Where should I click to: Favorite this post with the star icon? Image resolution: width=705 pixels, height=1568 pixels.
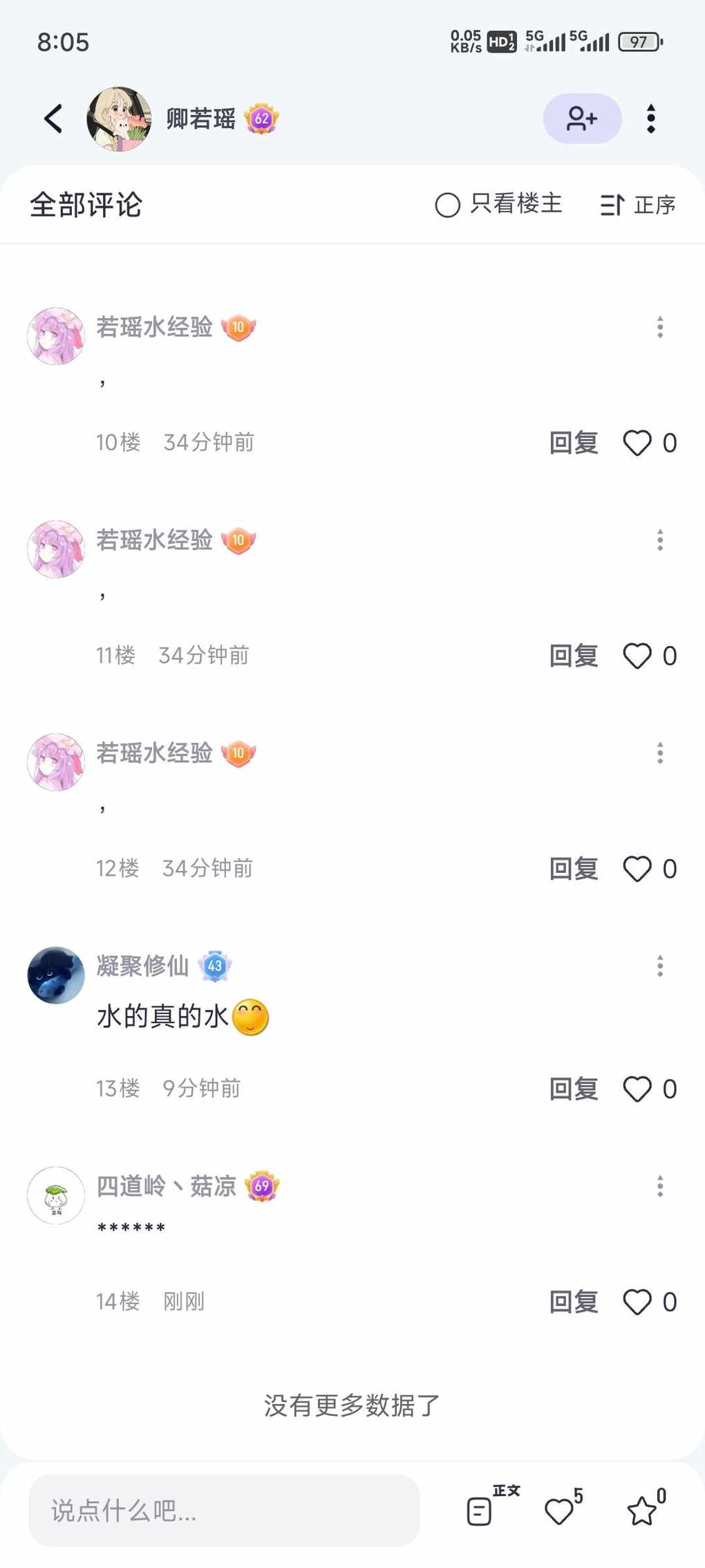(x=642, y=1511)
